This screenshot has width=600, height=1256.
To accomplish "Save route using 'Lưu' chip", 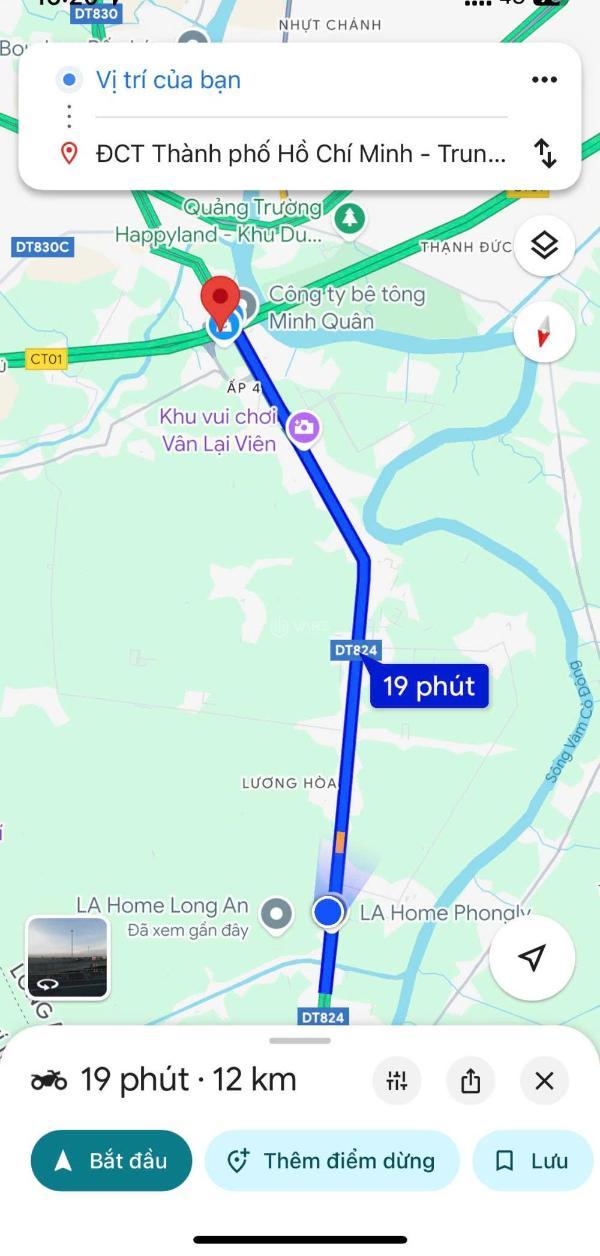I will coord(533,1161).
